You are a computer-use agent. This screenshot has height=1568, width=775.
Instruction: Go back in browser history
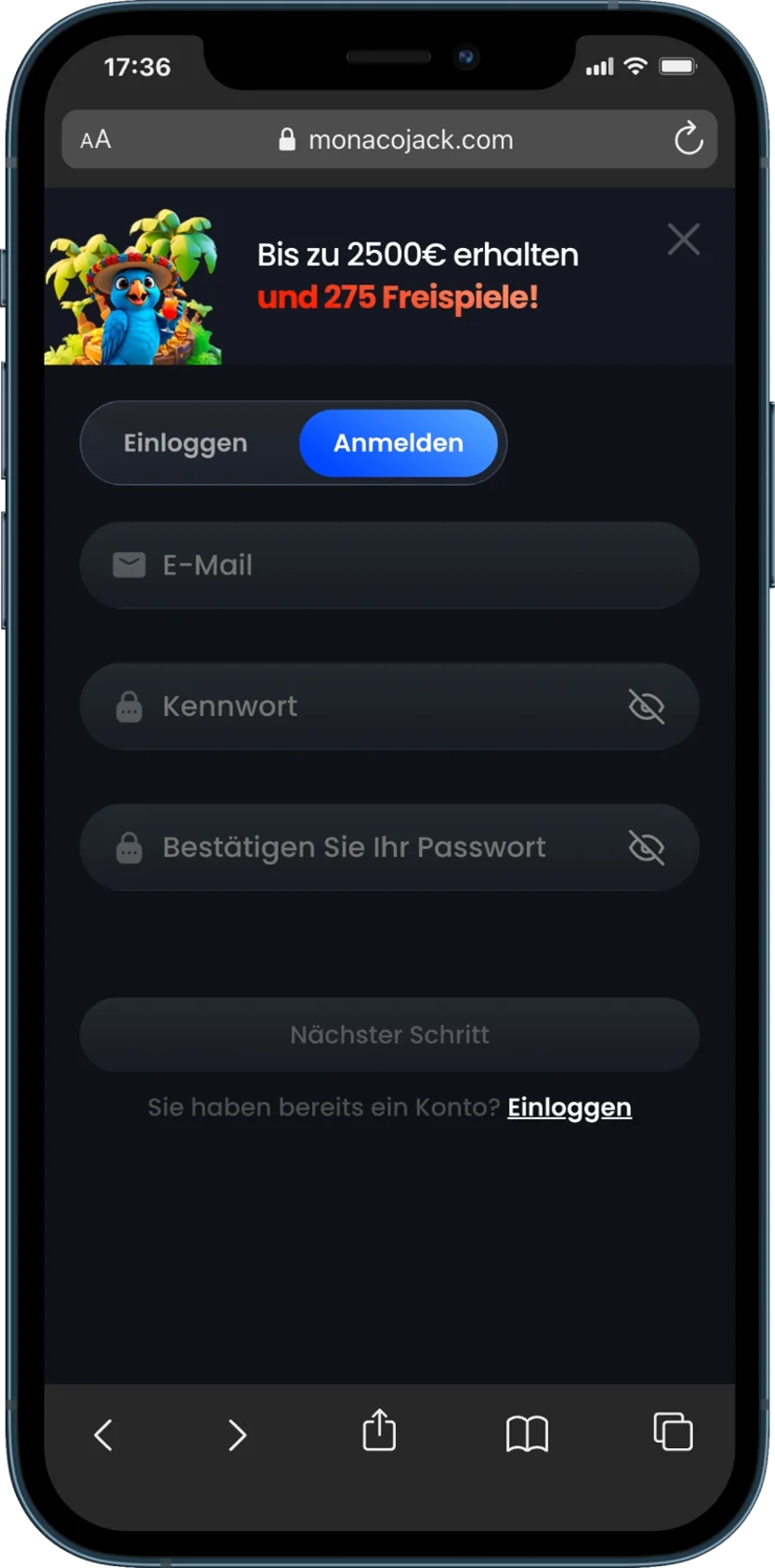click(103, 1434)
